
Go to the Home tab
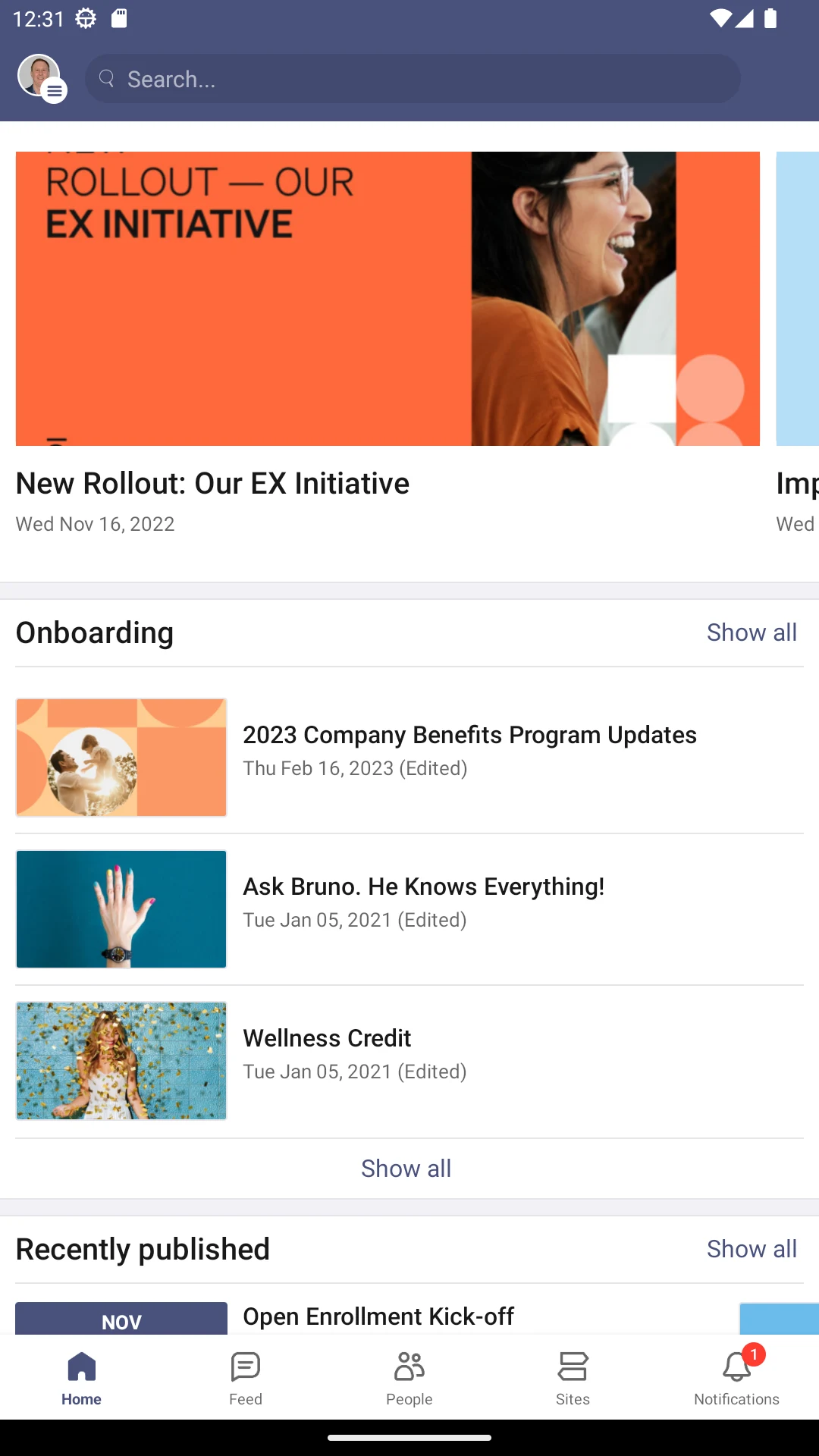(x=82, y=1378)
